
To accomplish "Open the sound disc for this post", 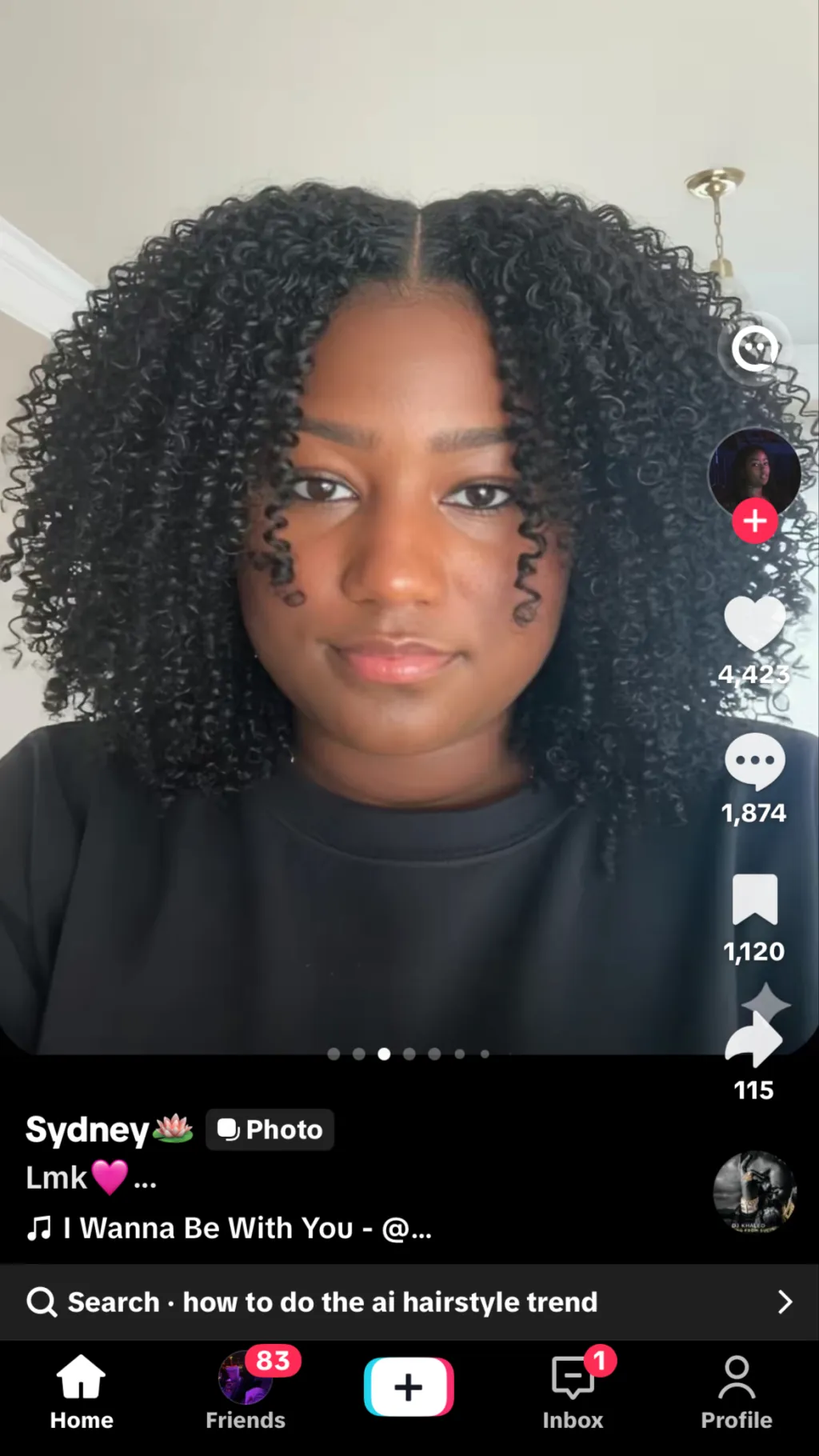I will pos(754,1193).
